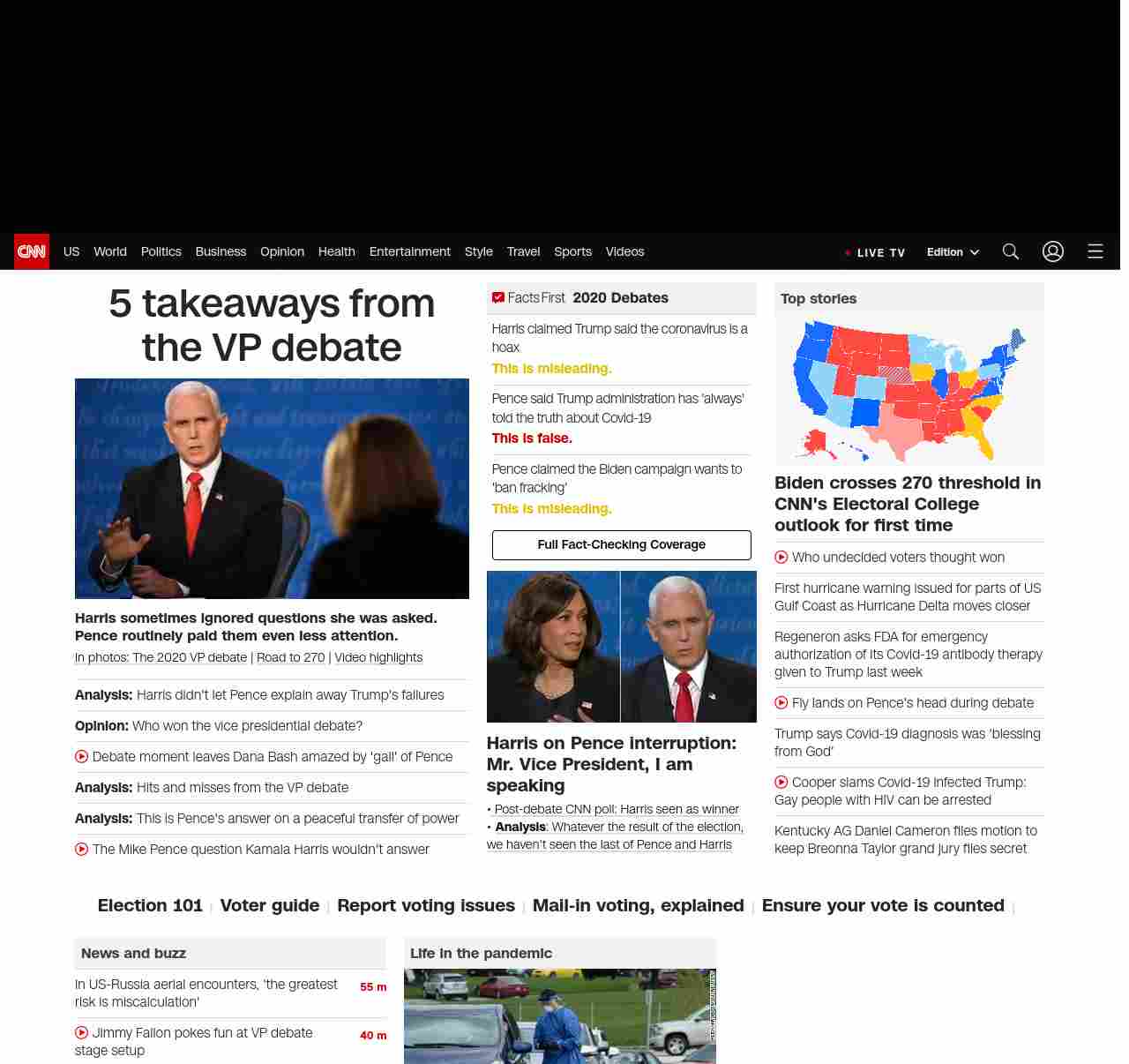Tap the CNN logo home button
Image resolution: width=1129 pixels, height=1064 pixels.
[x=32, y=251]
